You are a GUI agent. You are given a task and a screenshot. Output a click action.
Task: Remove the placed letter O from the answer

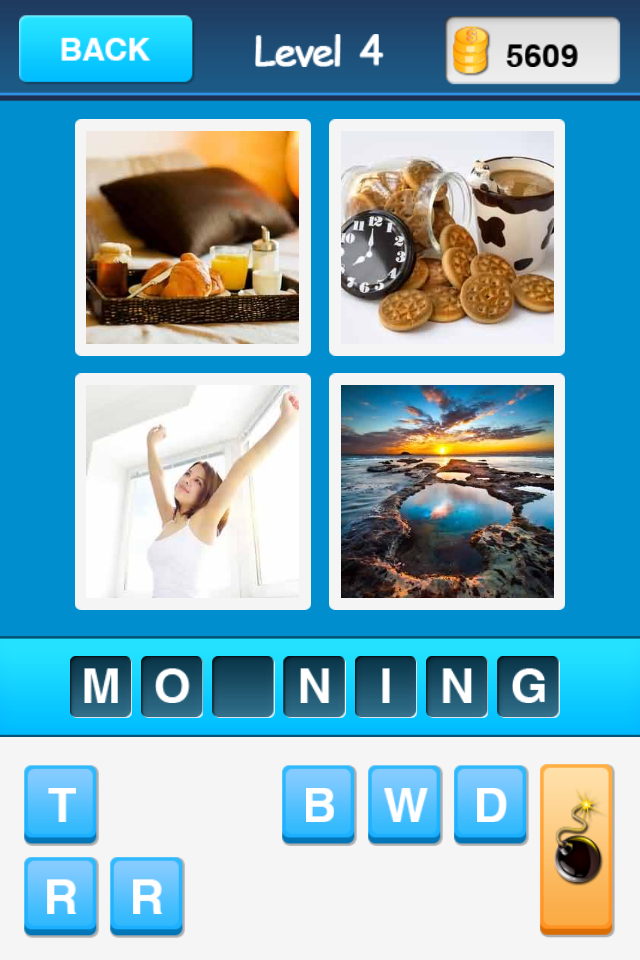point(171,686)
